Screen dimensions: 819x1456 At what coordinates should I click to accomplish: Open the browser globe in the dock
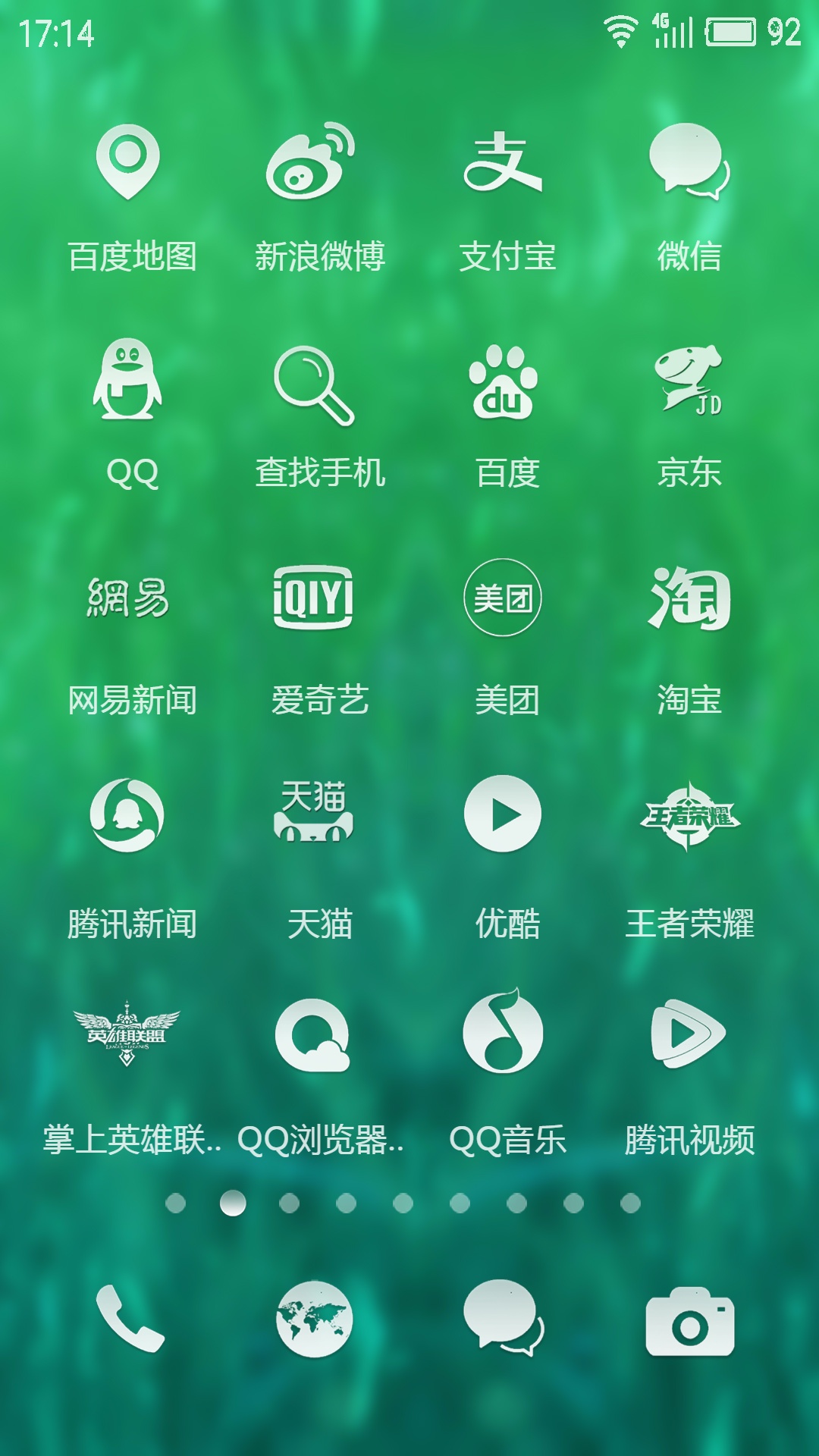[314, 1319]
